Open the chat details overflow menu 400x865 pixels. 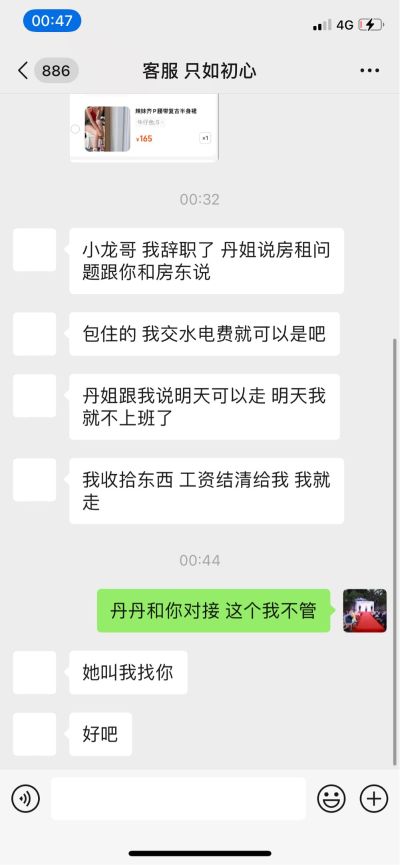tap(369, 71)
